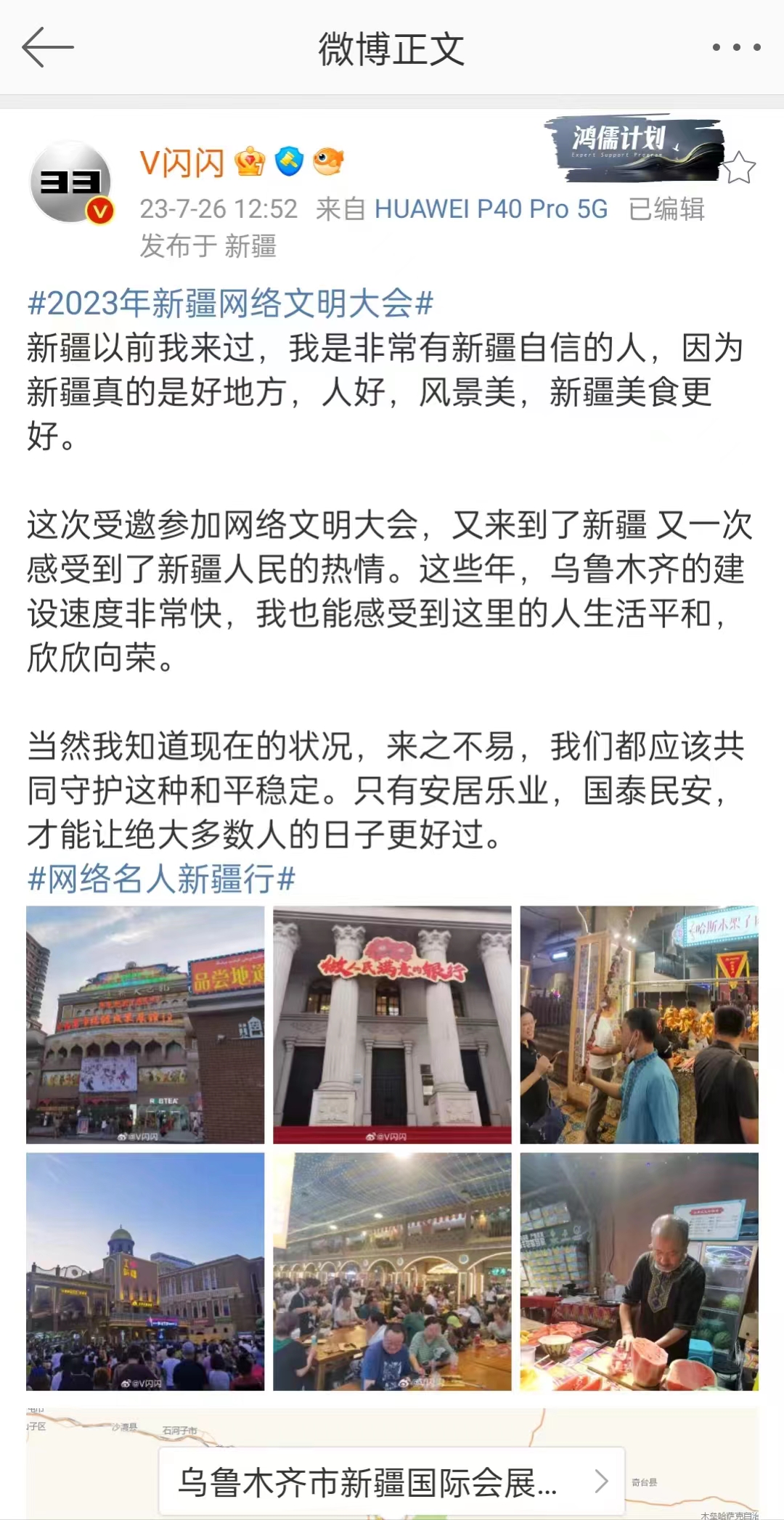784x1520 pixels.
Task: Go back using the top-left arrow
Action: click(48, 48)
